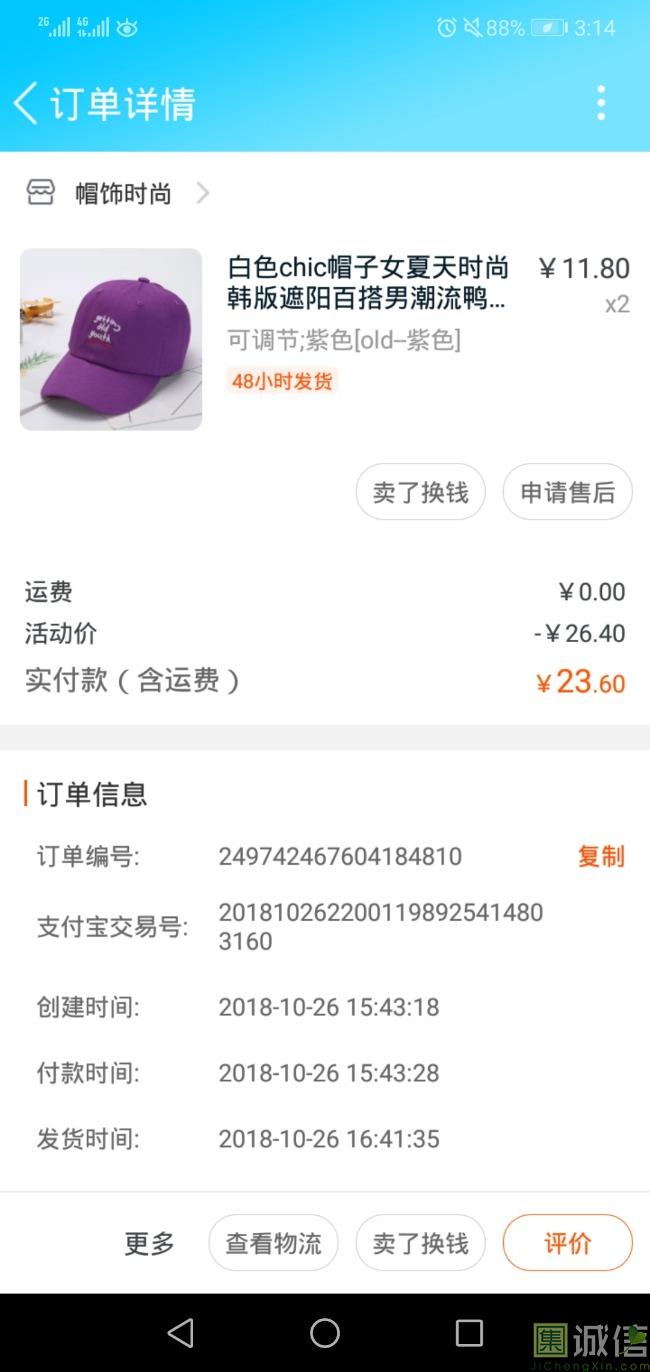
Task: Tap 申请售后 to request after-sales
Action: 567,492
